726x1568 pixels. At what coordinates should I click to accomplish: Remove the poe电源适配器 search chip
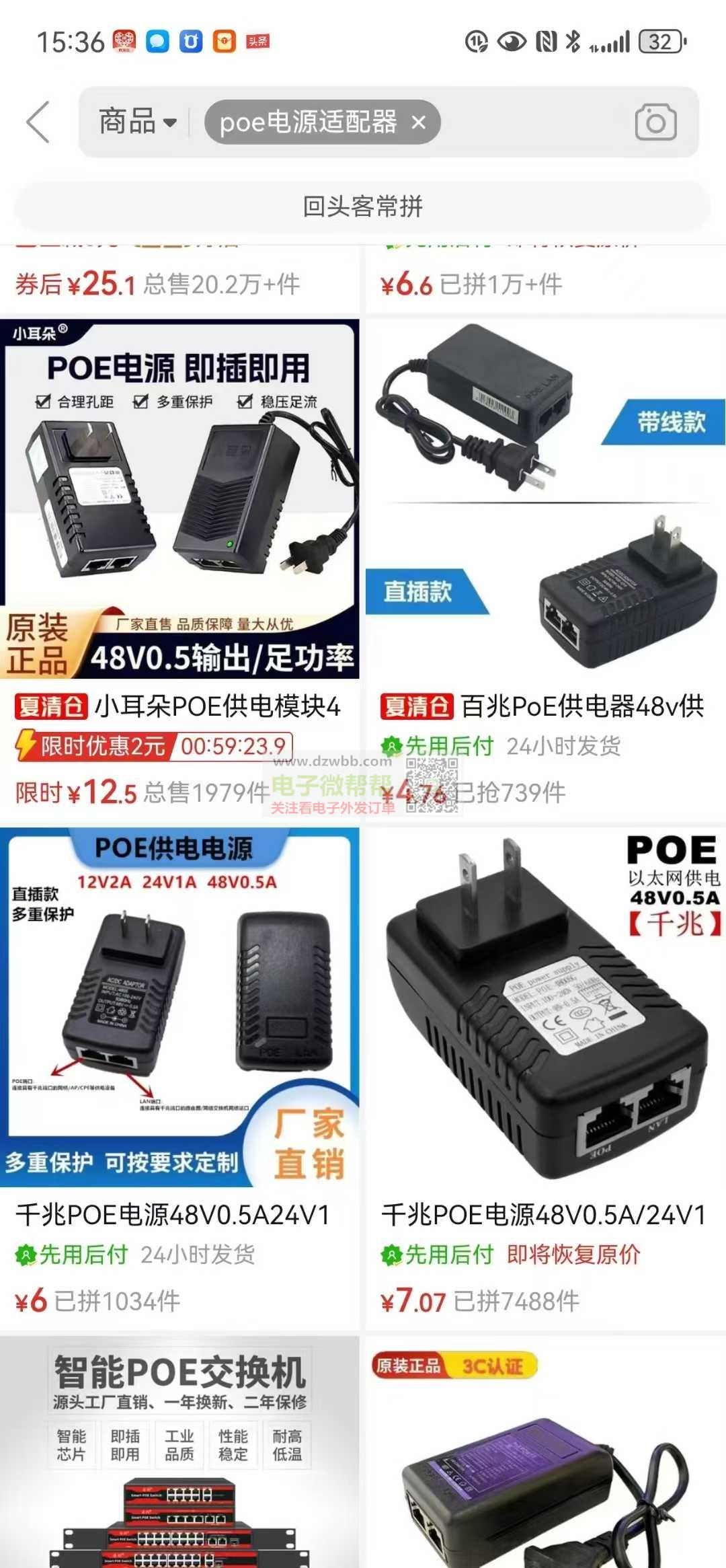click(x=418, y=122)
